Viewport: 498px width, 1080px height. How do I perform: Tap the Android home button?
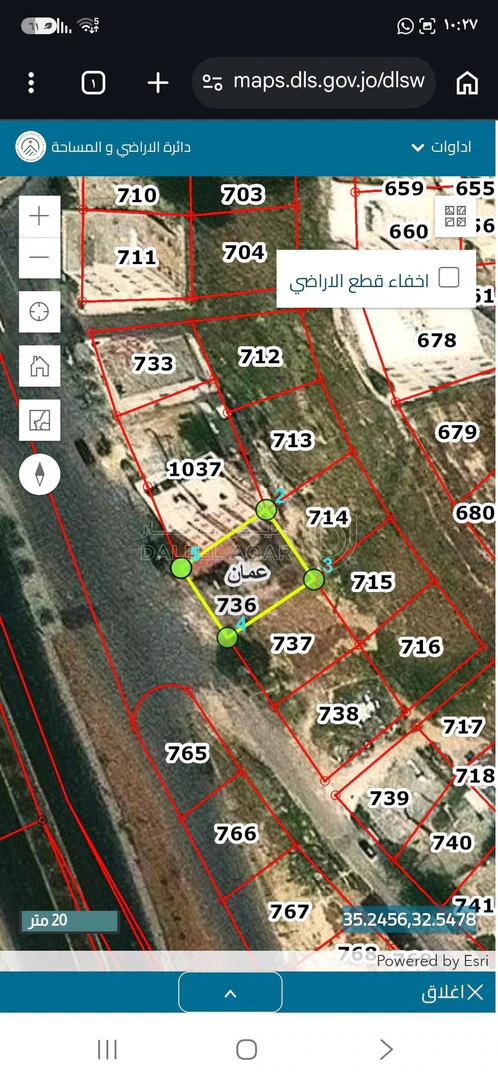click(247, 1049)
